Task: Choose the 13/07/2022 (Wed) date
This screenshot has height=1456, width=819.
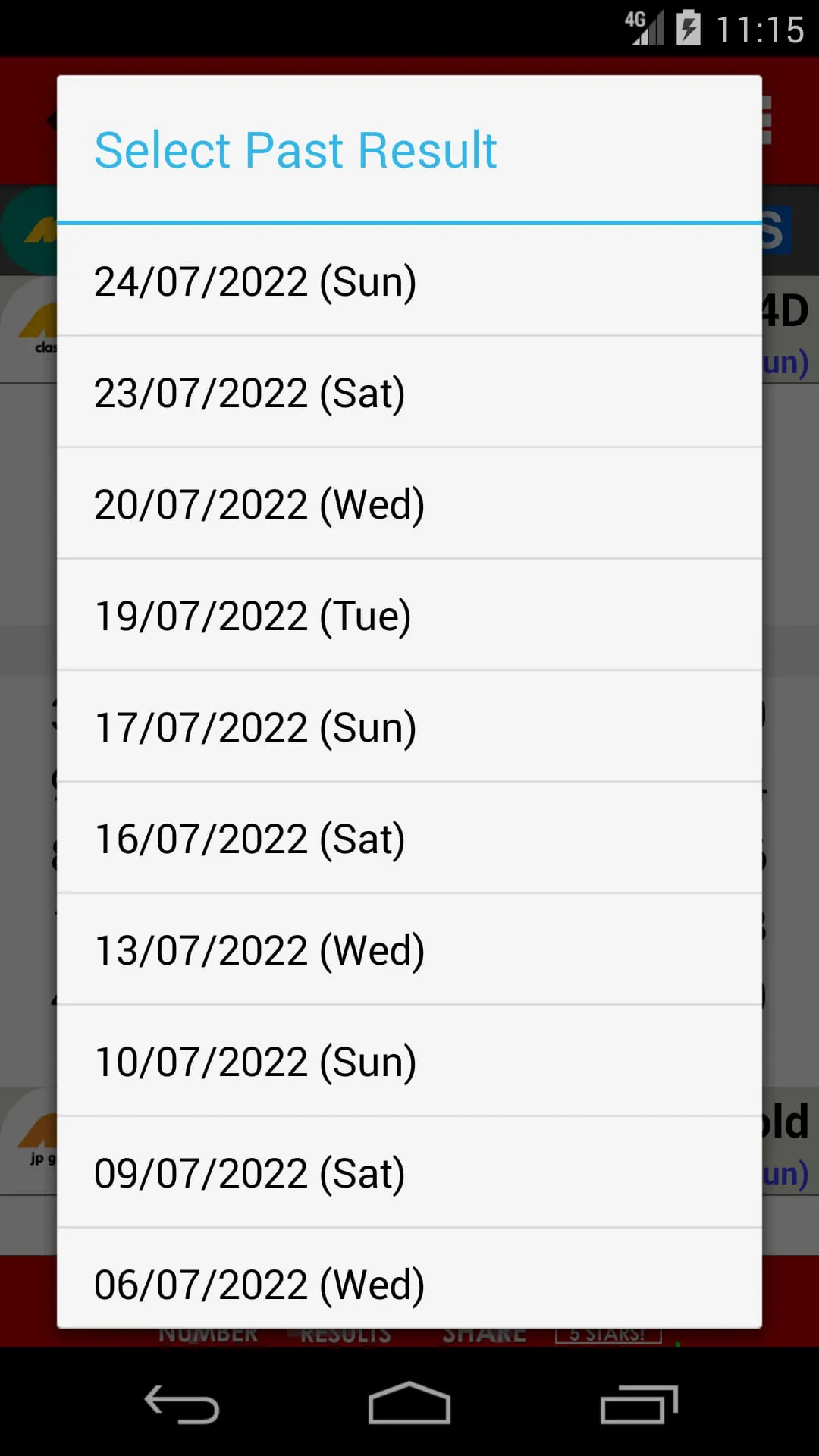Action: click(x=409, y=950)
